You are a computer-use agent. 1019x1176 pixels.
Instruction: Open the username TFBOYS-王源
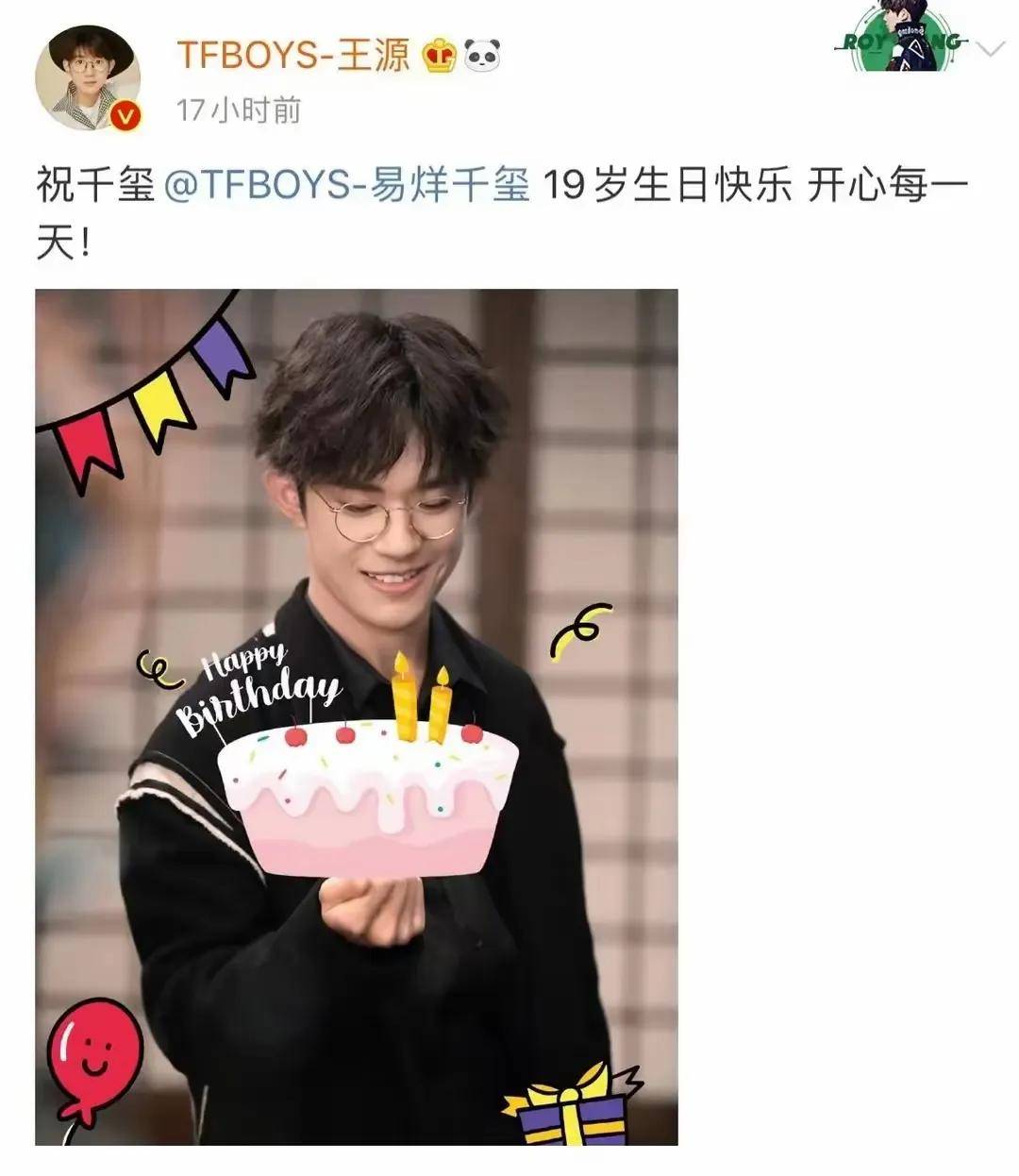coord(293,56)
